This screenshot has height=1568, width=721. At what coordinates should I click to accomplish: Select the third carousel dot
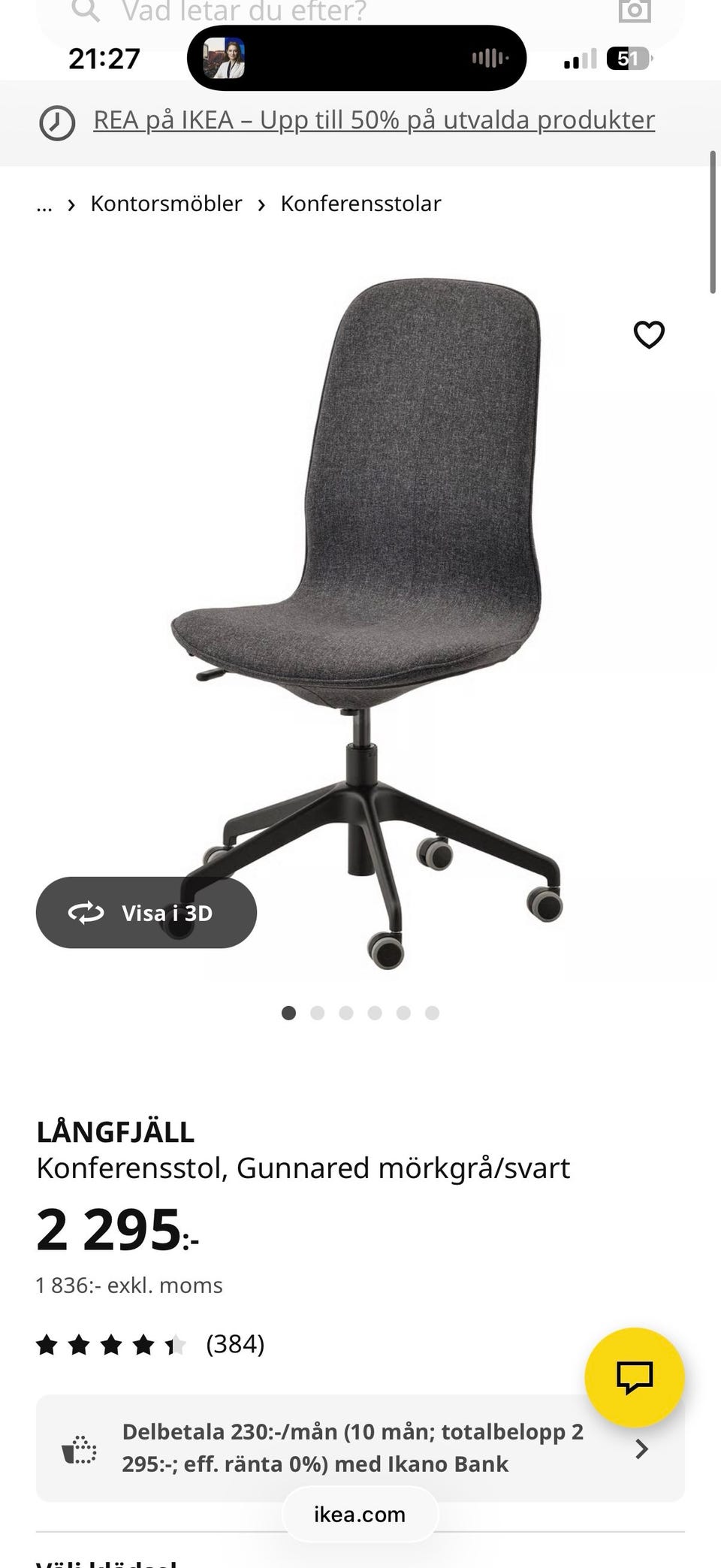pos(346,1013)
